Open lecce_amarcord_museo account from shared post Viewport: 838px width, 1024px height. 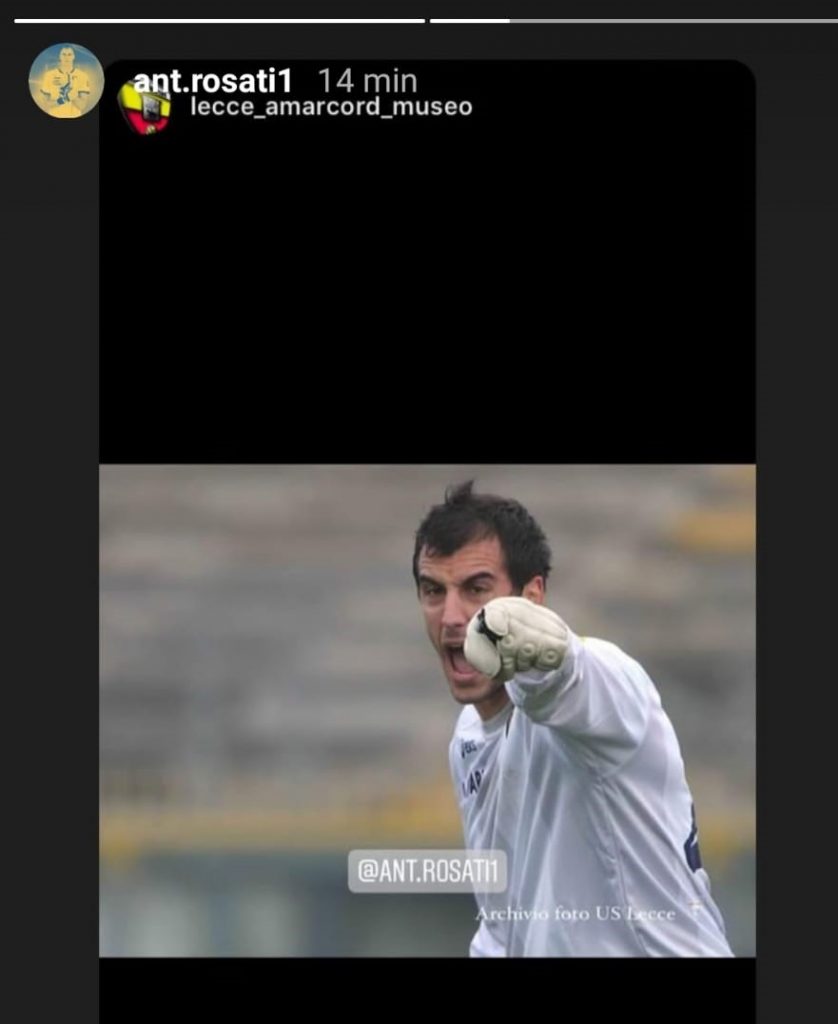coord(330,107)
